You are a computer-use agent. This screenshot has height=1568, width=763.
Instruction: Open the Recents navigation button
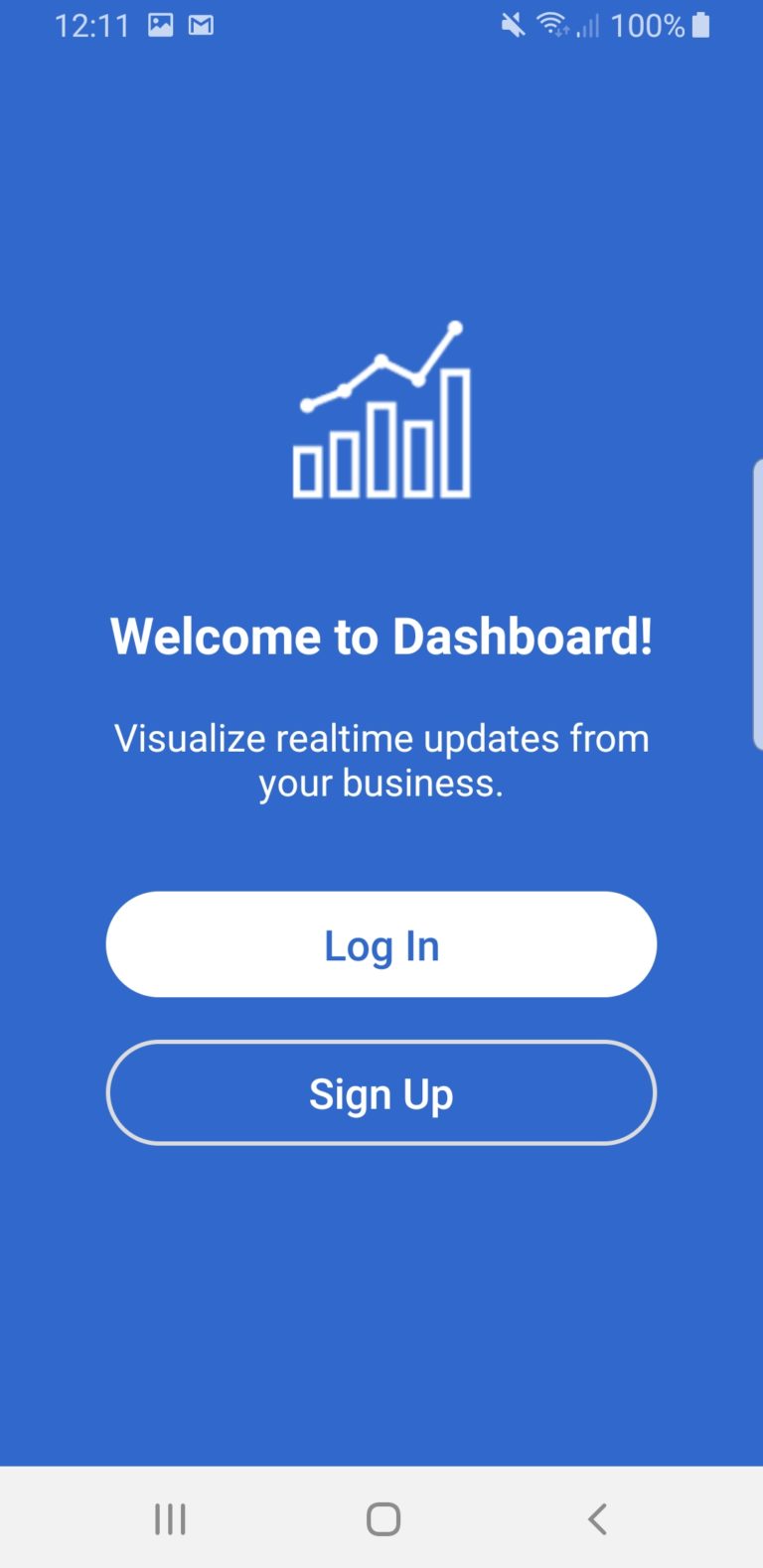click(x=170, y=1517)
